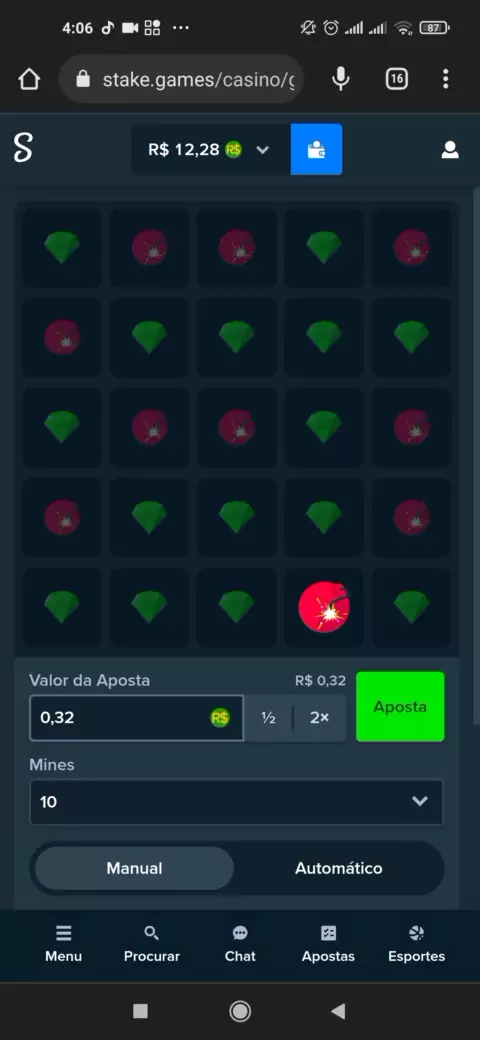Viewport: 480px width, 1040px height.
Task: Edit the Valor da Aposta amount field
Action: click(x=136, y=718)
